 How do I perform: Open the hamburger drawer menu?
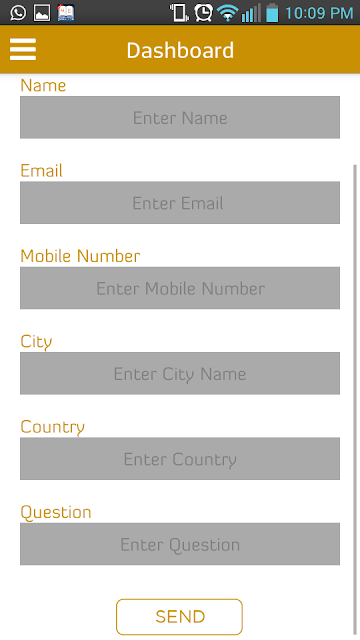click(x=23, y=50)
